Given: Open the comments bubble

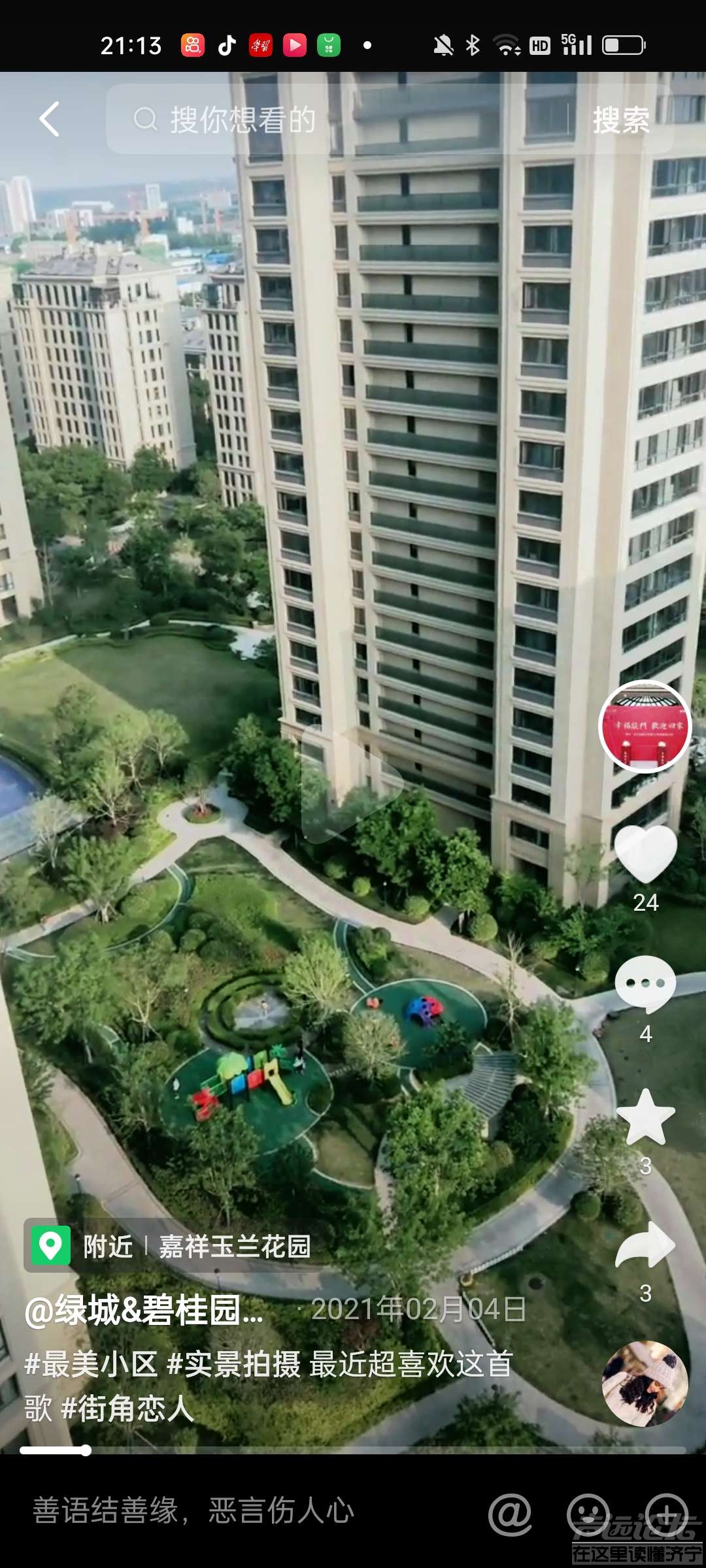Looking at the screenshot, I should [x=645, y=983].
